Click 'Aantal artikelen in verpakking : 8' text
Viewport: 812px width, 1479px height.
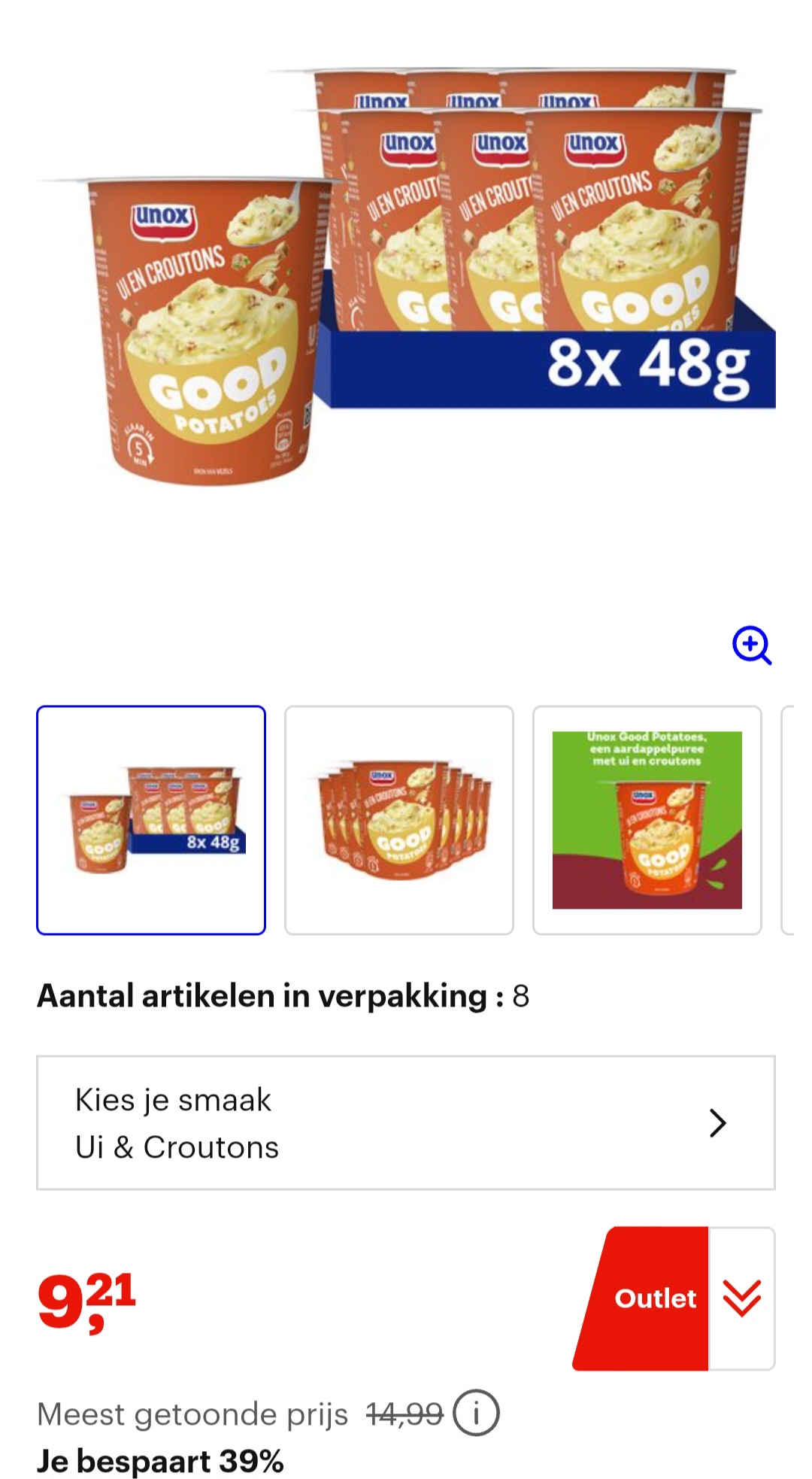[284, 995]
